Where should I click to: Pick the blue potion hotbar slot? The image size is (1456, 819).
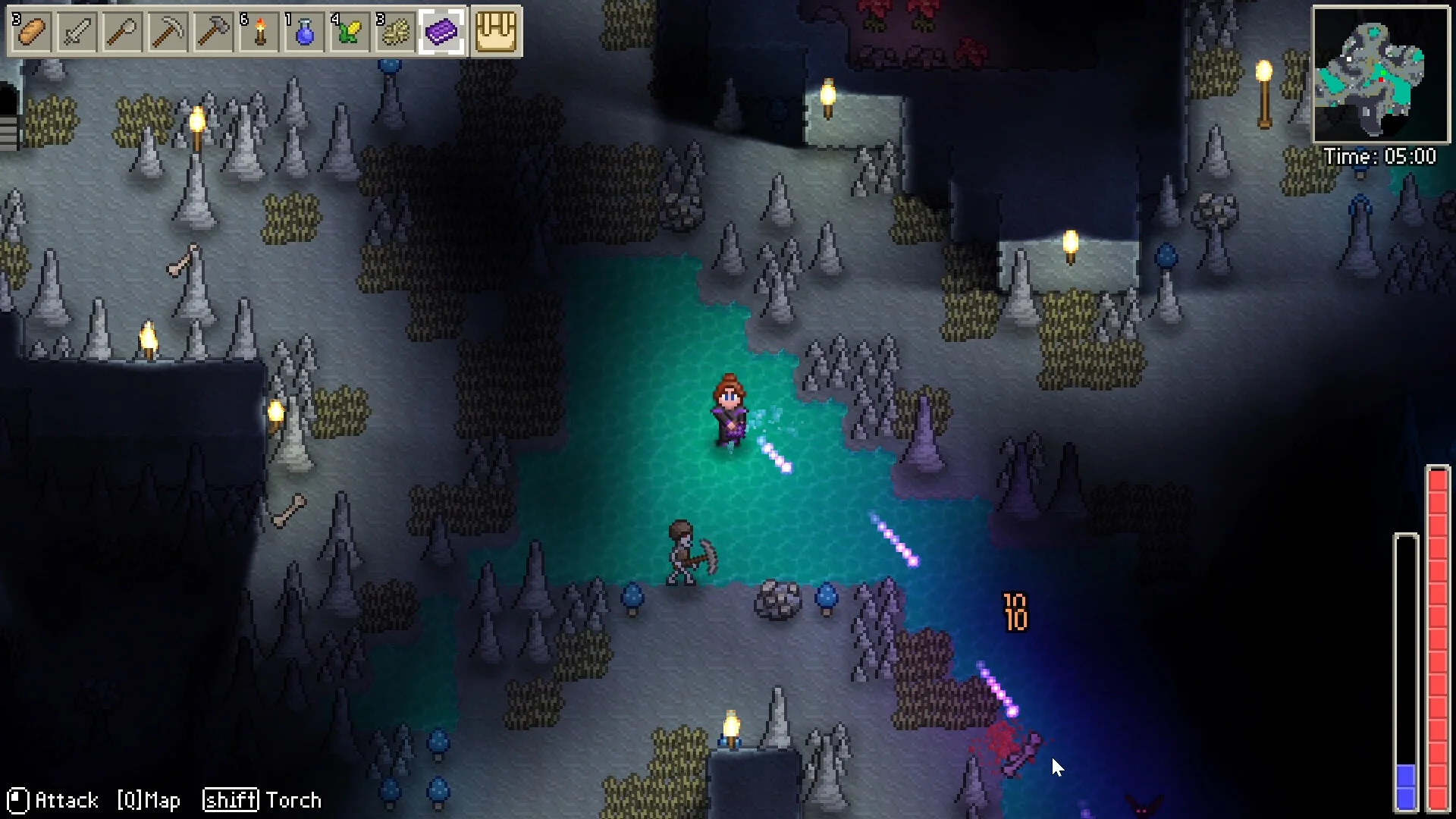click(x=304, y=32)
